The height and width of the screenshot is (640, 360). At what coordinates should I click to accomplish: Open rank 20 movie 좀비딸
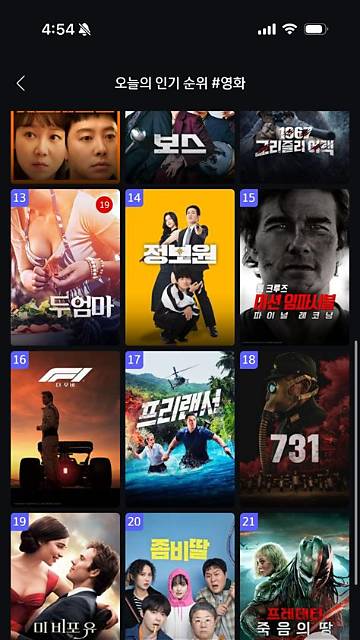(x=180, y=576)
